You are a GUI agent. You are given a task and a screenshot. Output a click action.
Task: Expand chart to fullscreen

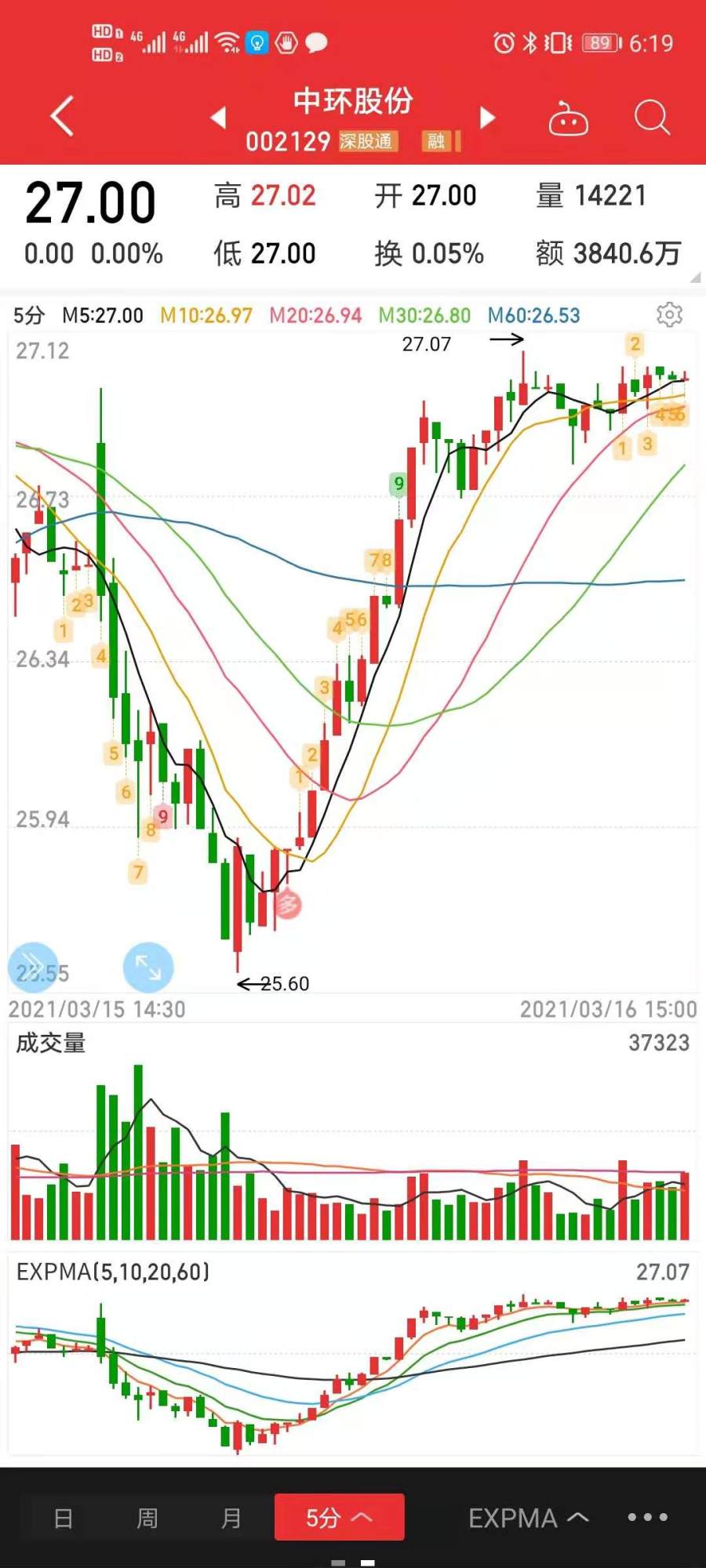(x=148, y=967)
